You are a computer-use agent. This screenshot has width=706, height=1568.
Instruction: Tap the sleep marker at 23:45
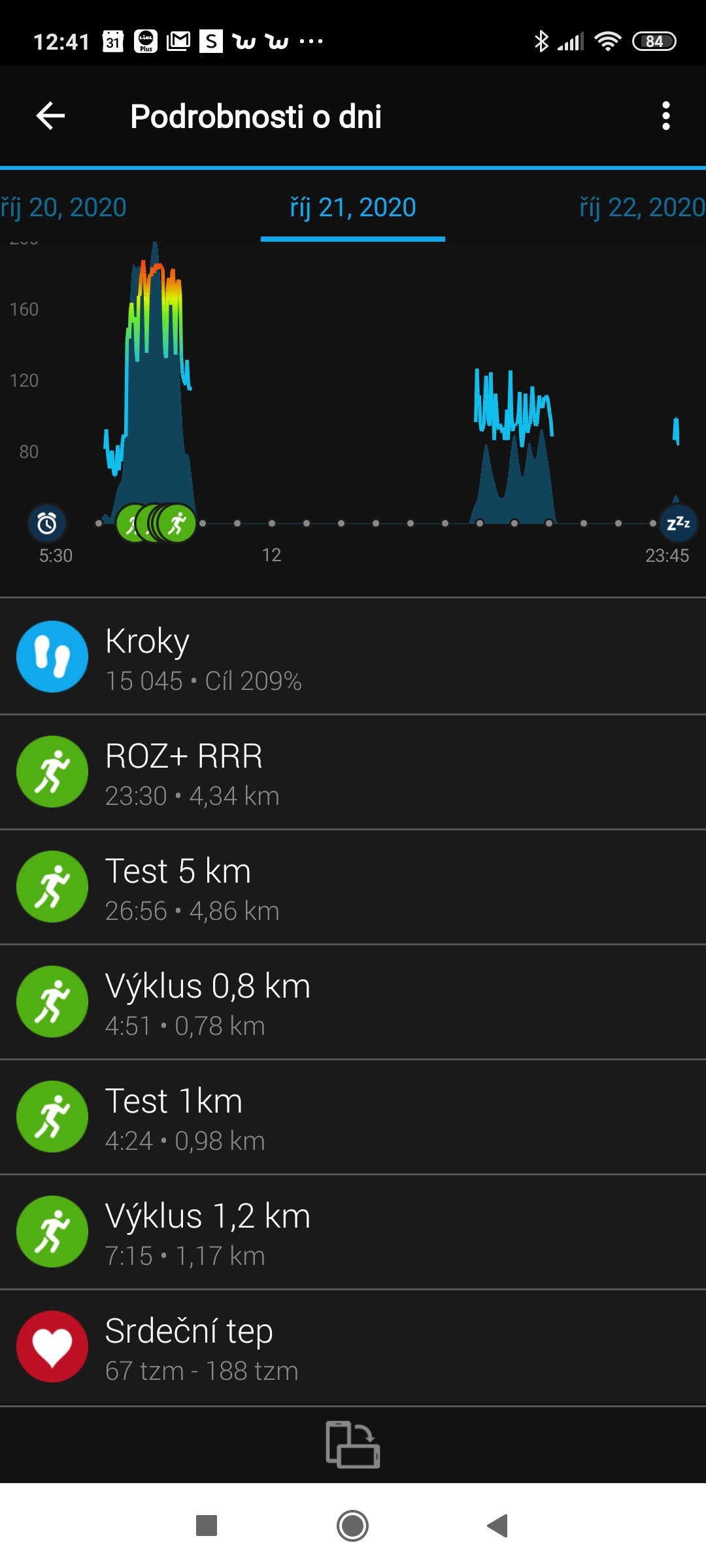[x=678, y=523]
